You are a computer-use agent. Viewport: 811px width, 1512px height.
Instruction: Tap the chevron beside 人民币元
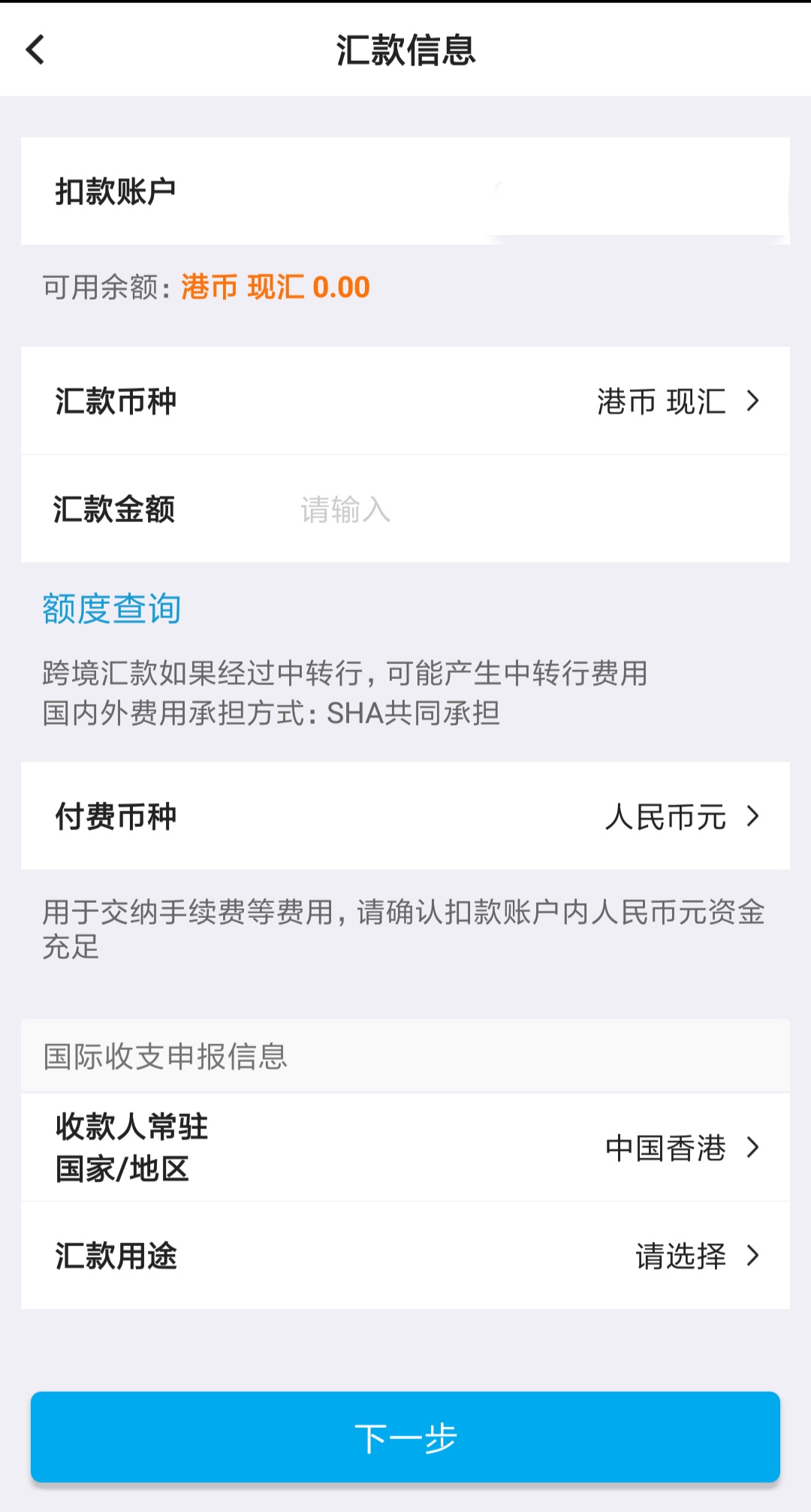click(x=753, y=818)
